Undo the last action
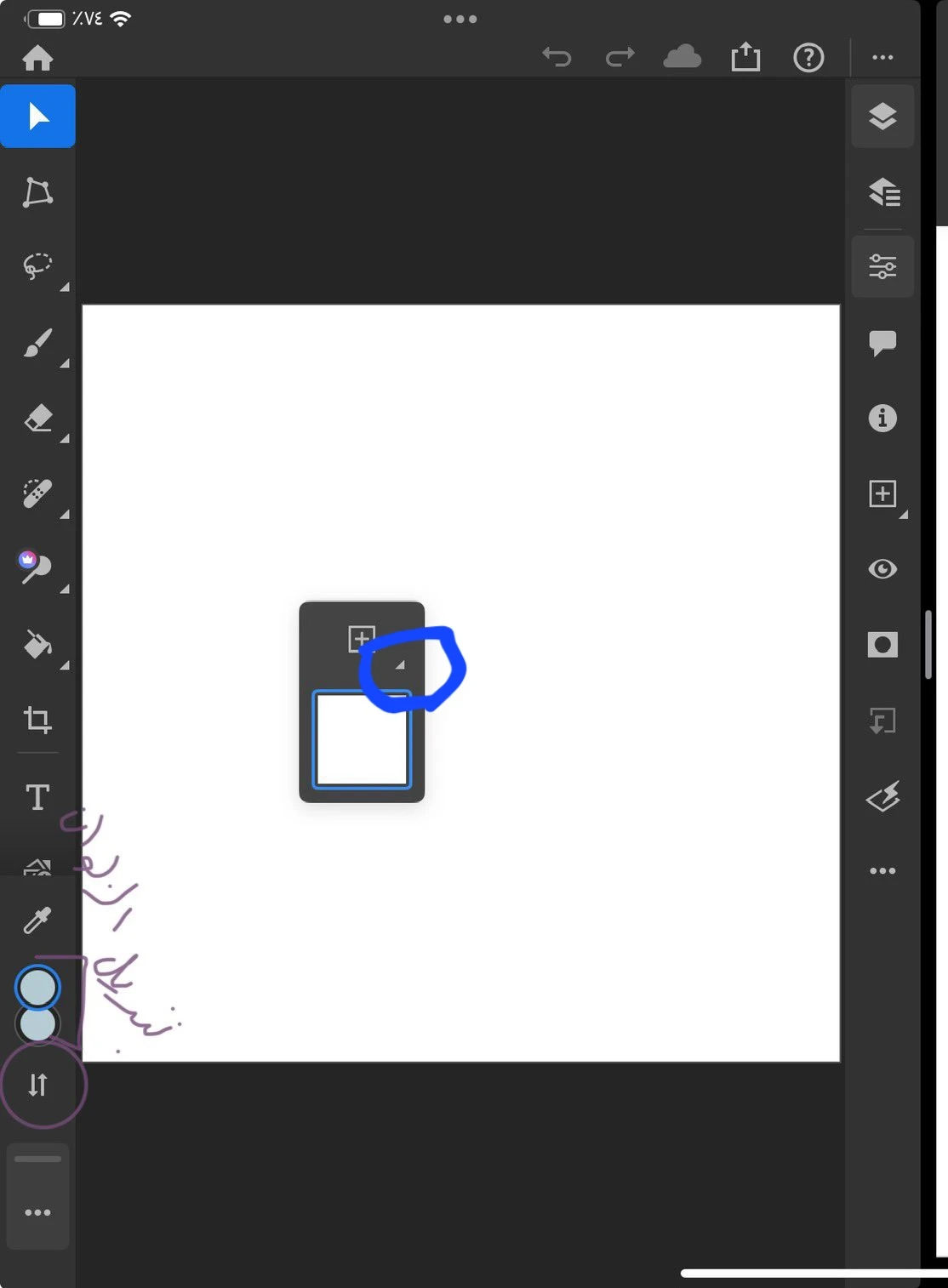Screen dimensions: 948x1288 point(557,57)
